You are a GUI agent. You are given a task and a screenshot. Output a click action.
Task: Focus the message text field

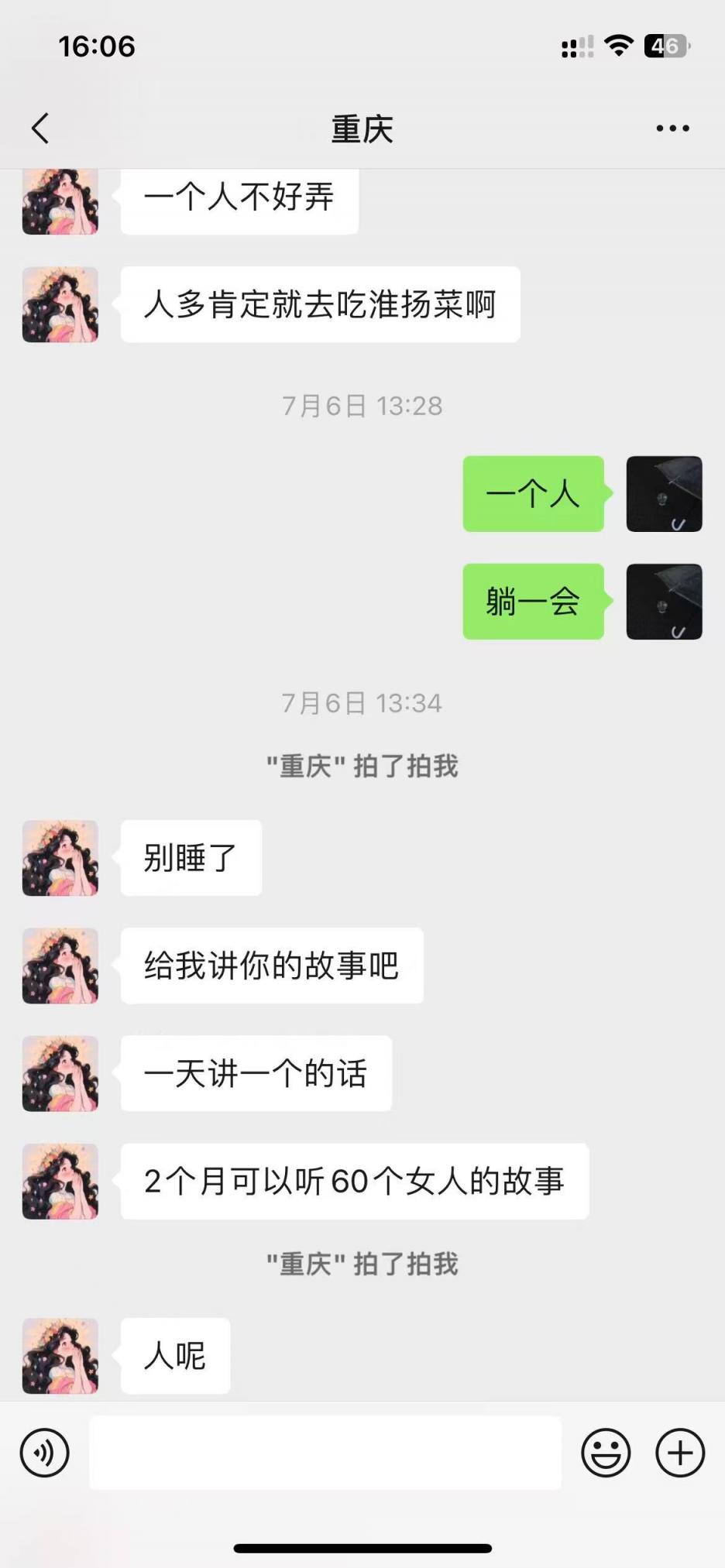(325, 1453)
